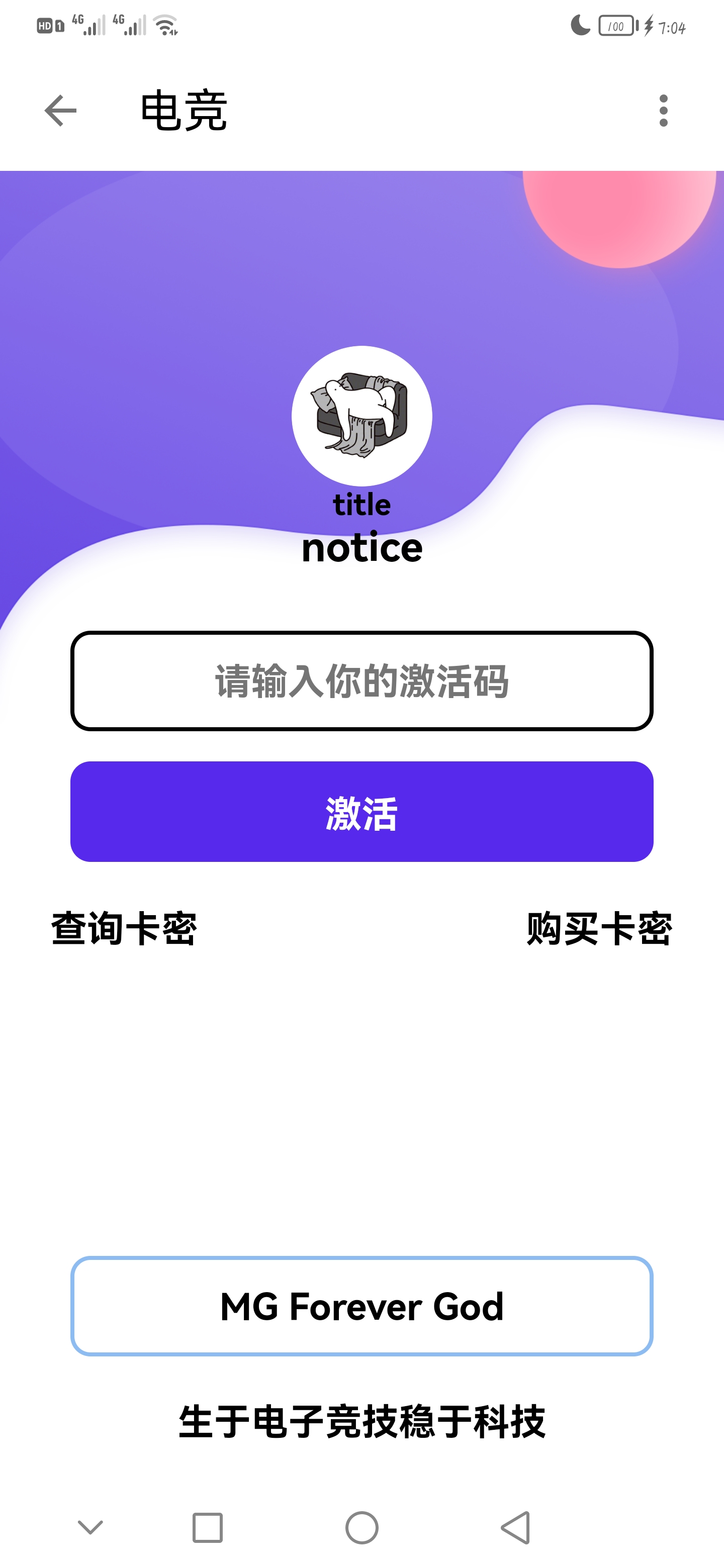Image resolution: width=724 pixels, height=1568 pixels.
Task: Go back using the top-left arrow
Action: coord(60,111)
